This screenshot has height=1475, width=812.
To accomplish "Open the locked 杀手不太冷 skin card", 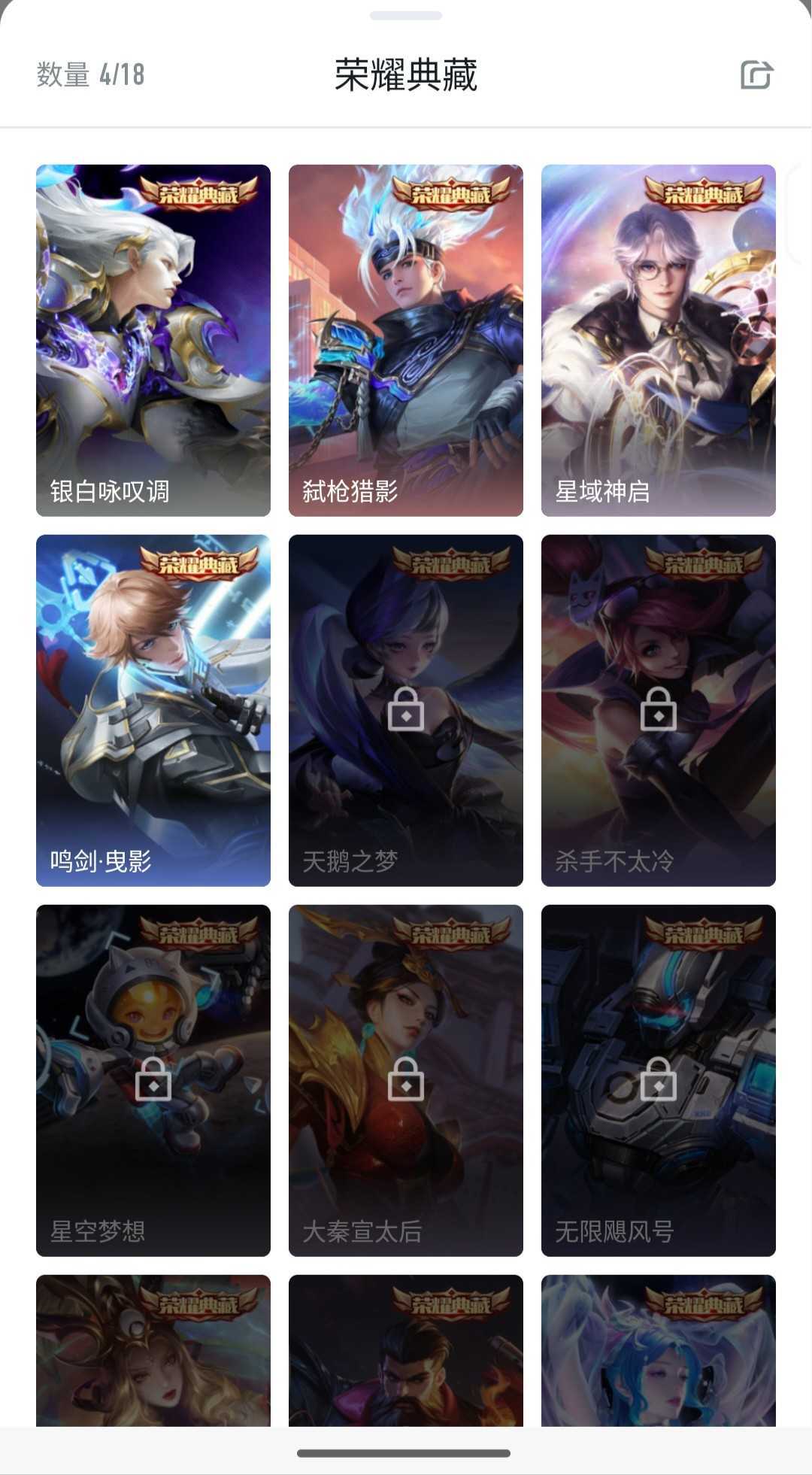I will coord(659,710).
